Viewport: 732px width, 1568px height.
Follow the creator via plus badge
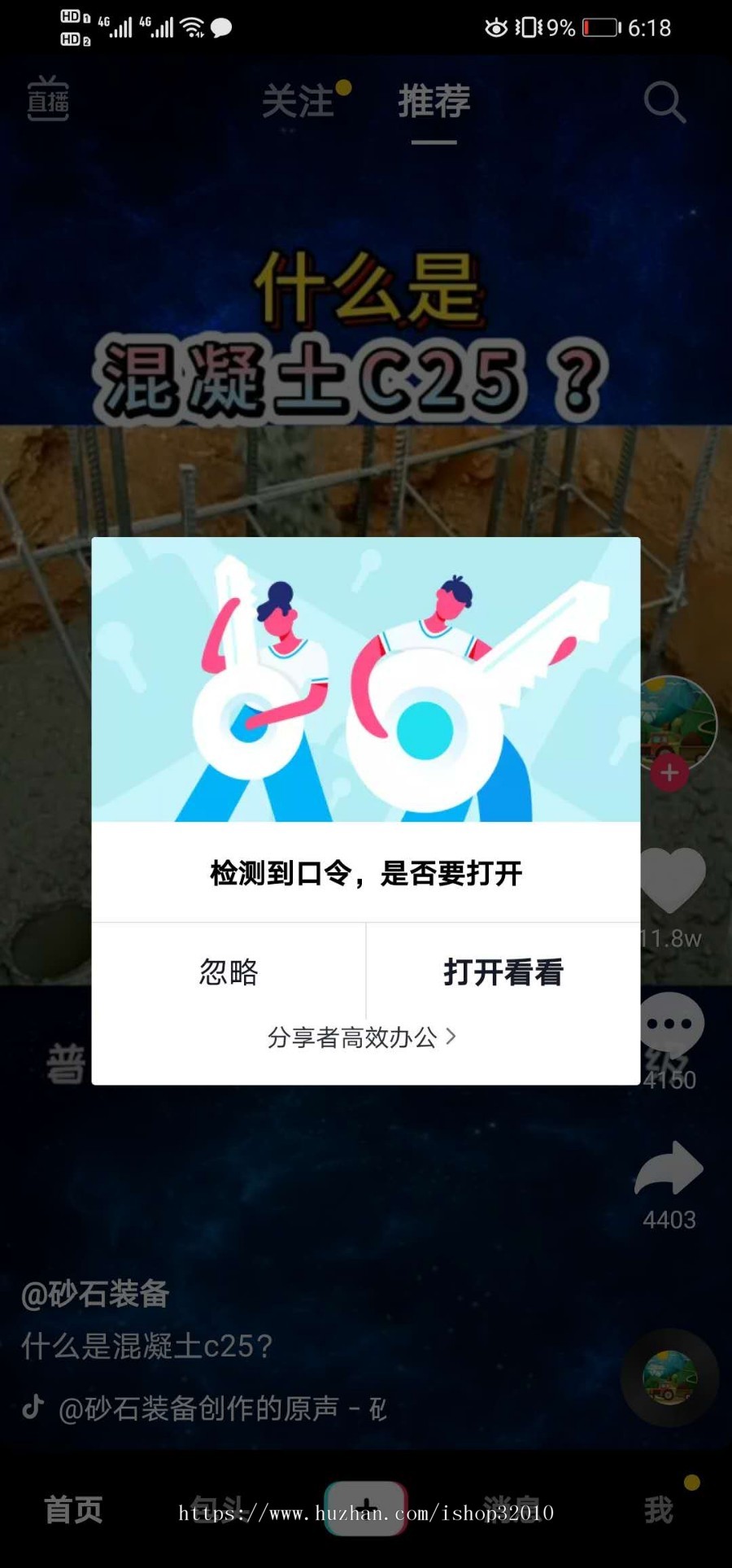click(669, 773)
